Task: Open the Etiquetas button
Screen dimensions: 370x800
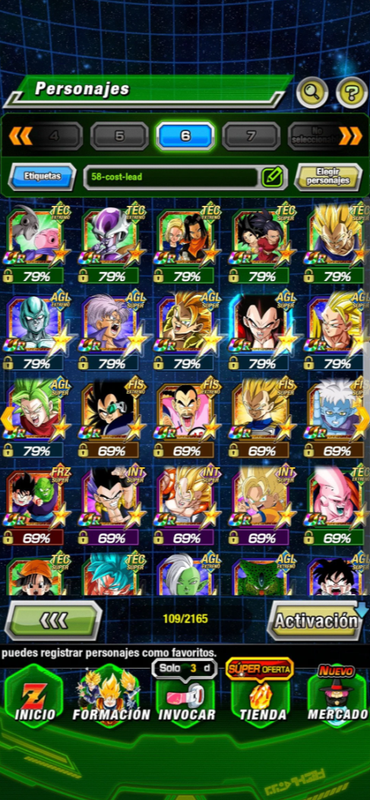Action: click(42, 177)
